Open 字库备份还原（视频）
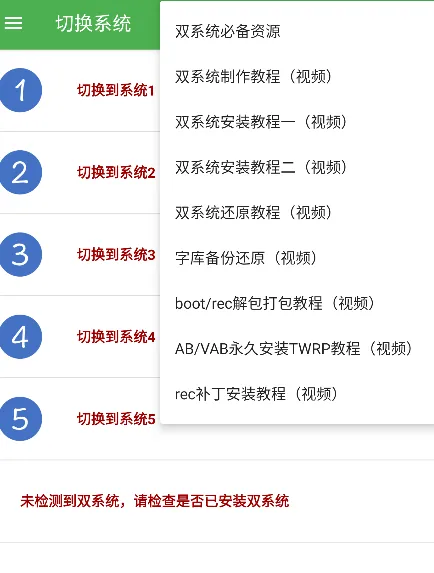This screenshot has height=573, width=434. [x=297, y=258]
